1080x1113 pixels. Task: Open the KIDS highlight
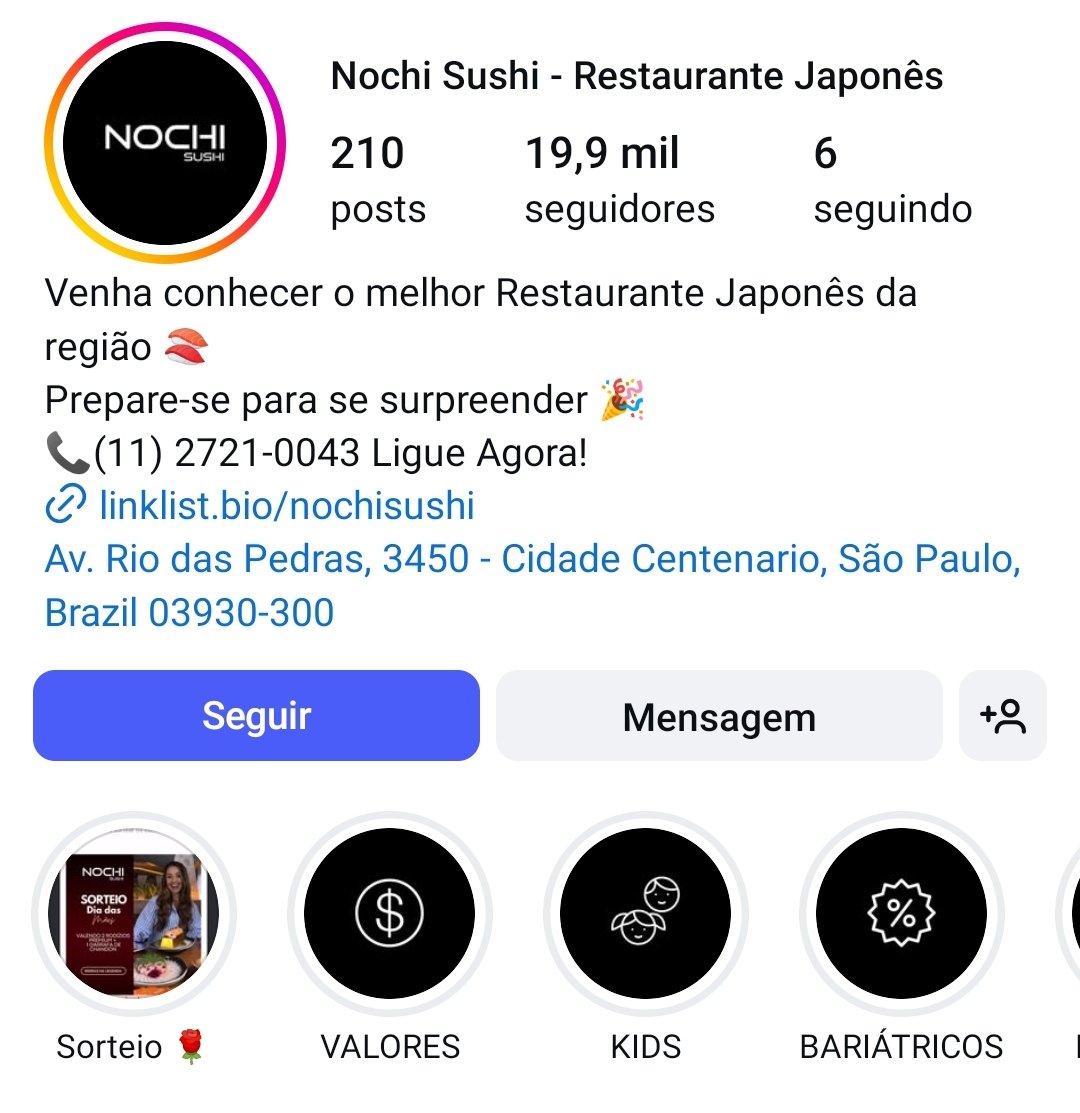click(x=645, y=913)
